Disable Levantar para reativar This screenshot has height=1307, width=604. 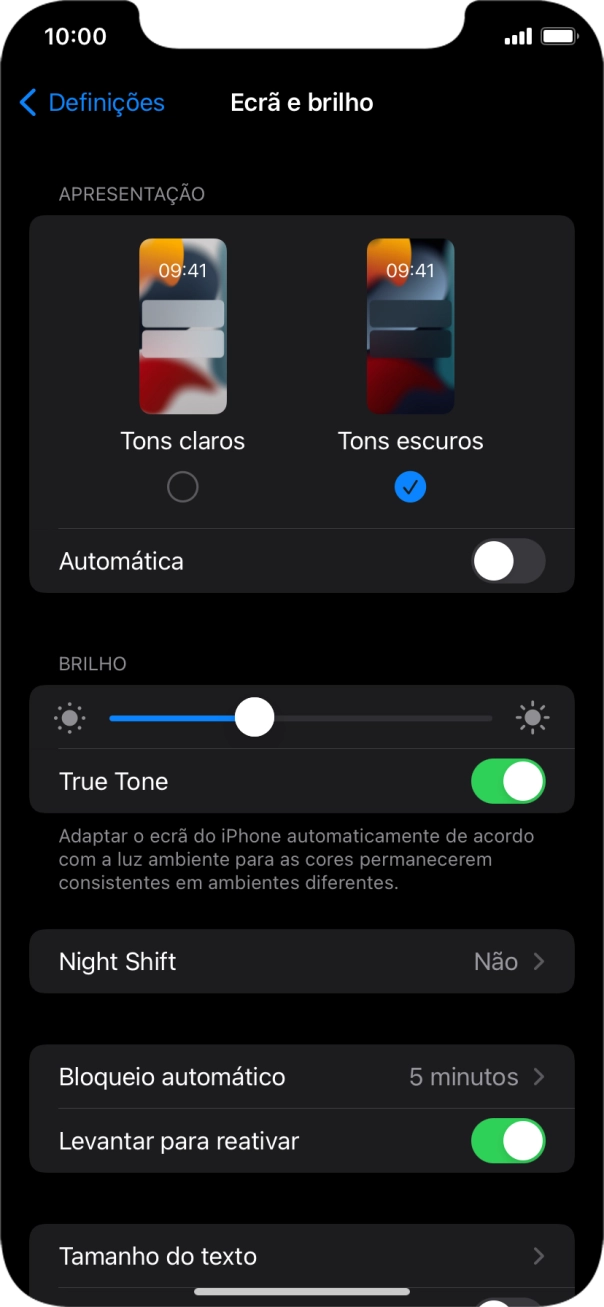[x=508, y=1141]
